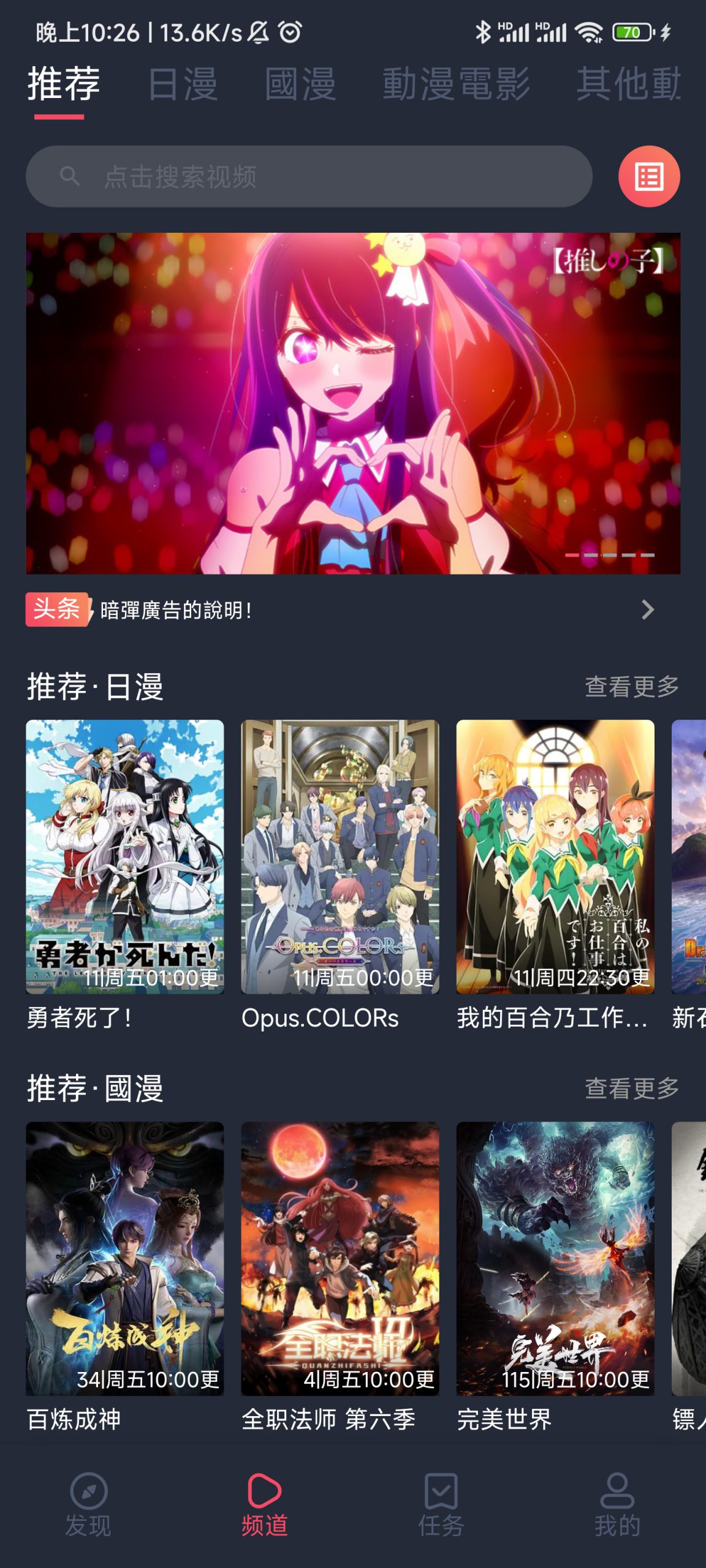This screenshot has width=706, height=1568.
Task: Tap the Bluetooth icon in the status bar
Action: coord(484,32)
